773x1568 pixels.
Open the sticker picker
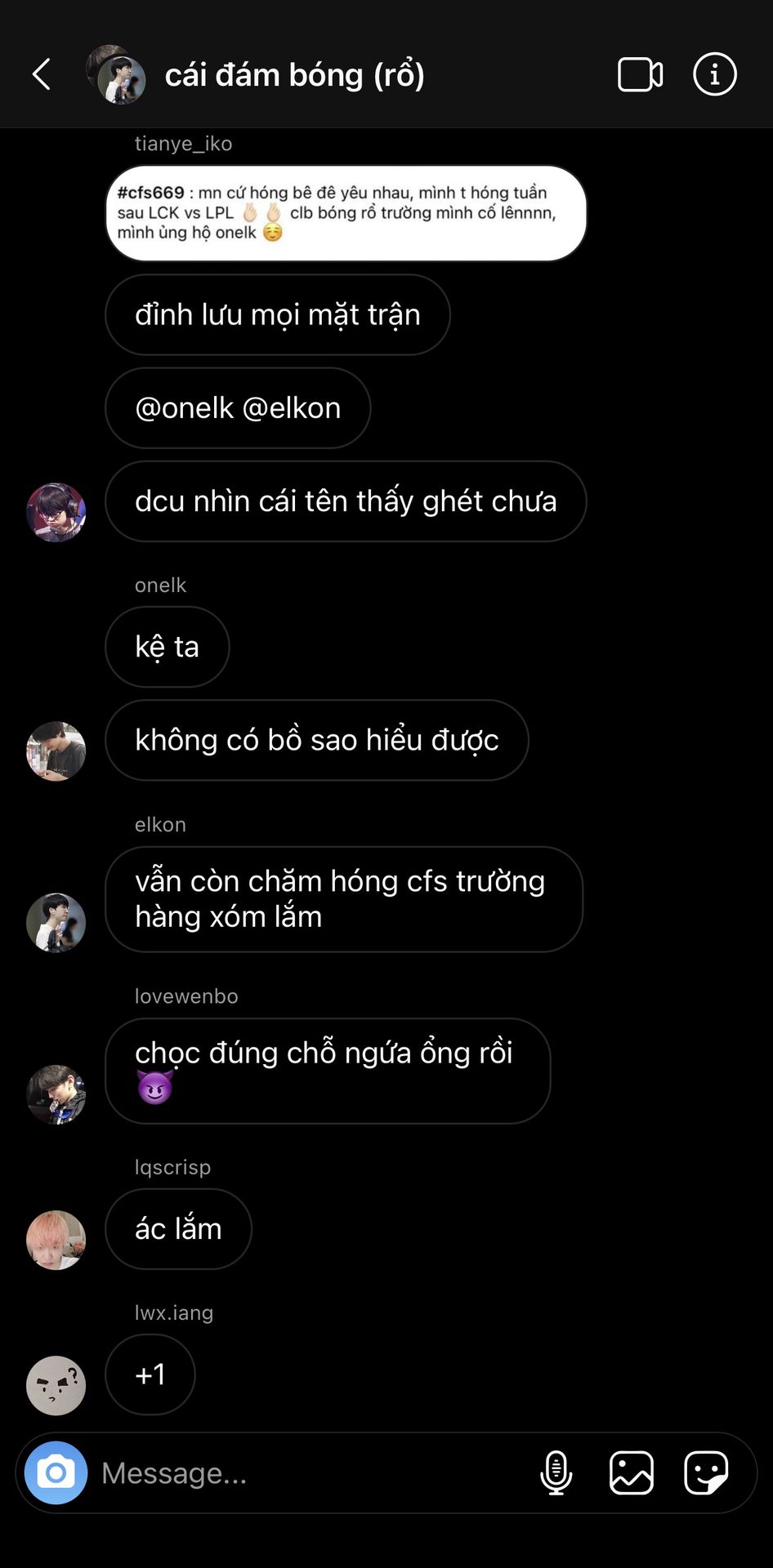pos(706,1472)
